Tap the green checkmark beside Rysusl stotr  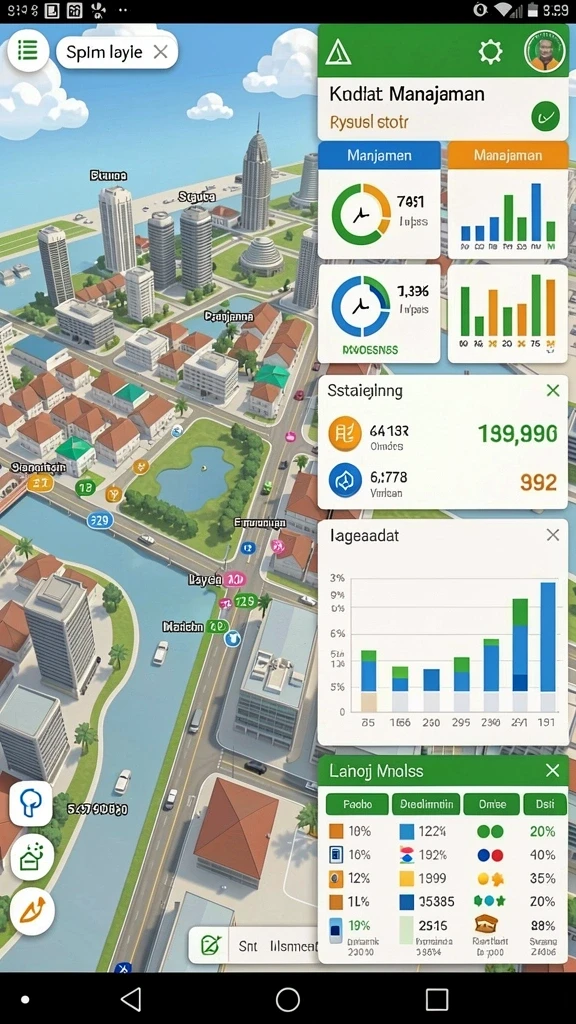[x=545, y=118]
